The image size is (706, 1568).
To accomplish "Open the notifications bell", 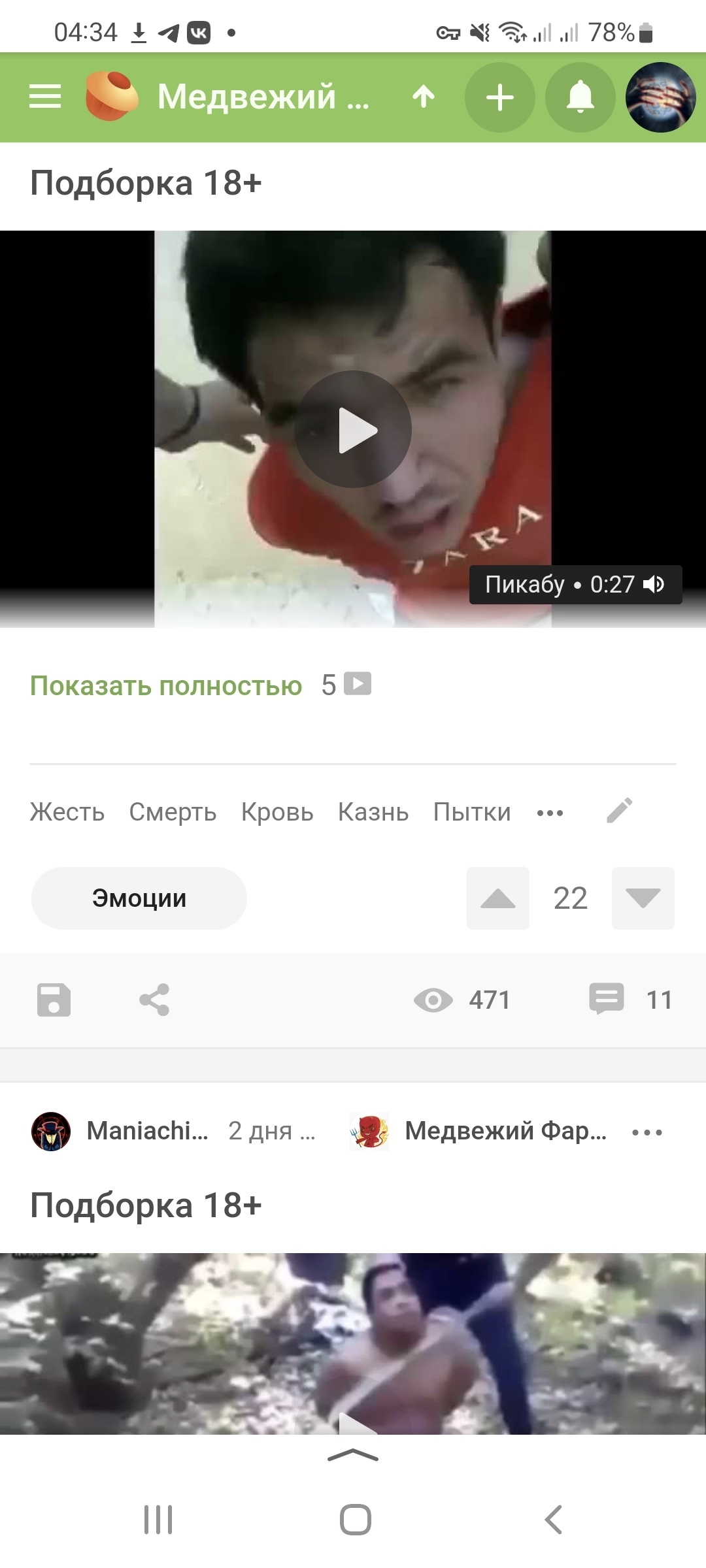I will pos(580,97).
